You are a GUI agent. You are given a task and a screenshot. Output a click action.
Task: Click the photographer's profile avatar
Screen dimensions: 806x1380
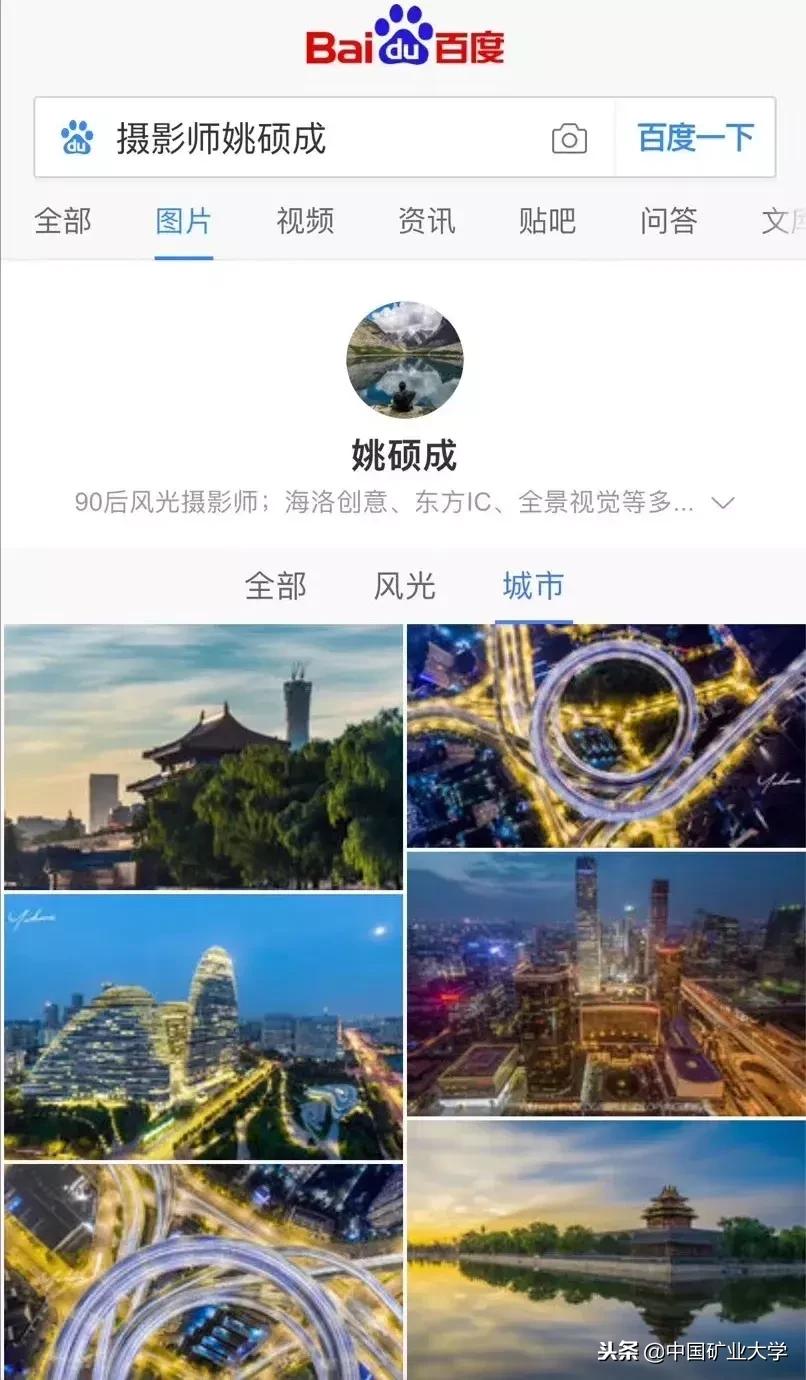tap(403, 358)
